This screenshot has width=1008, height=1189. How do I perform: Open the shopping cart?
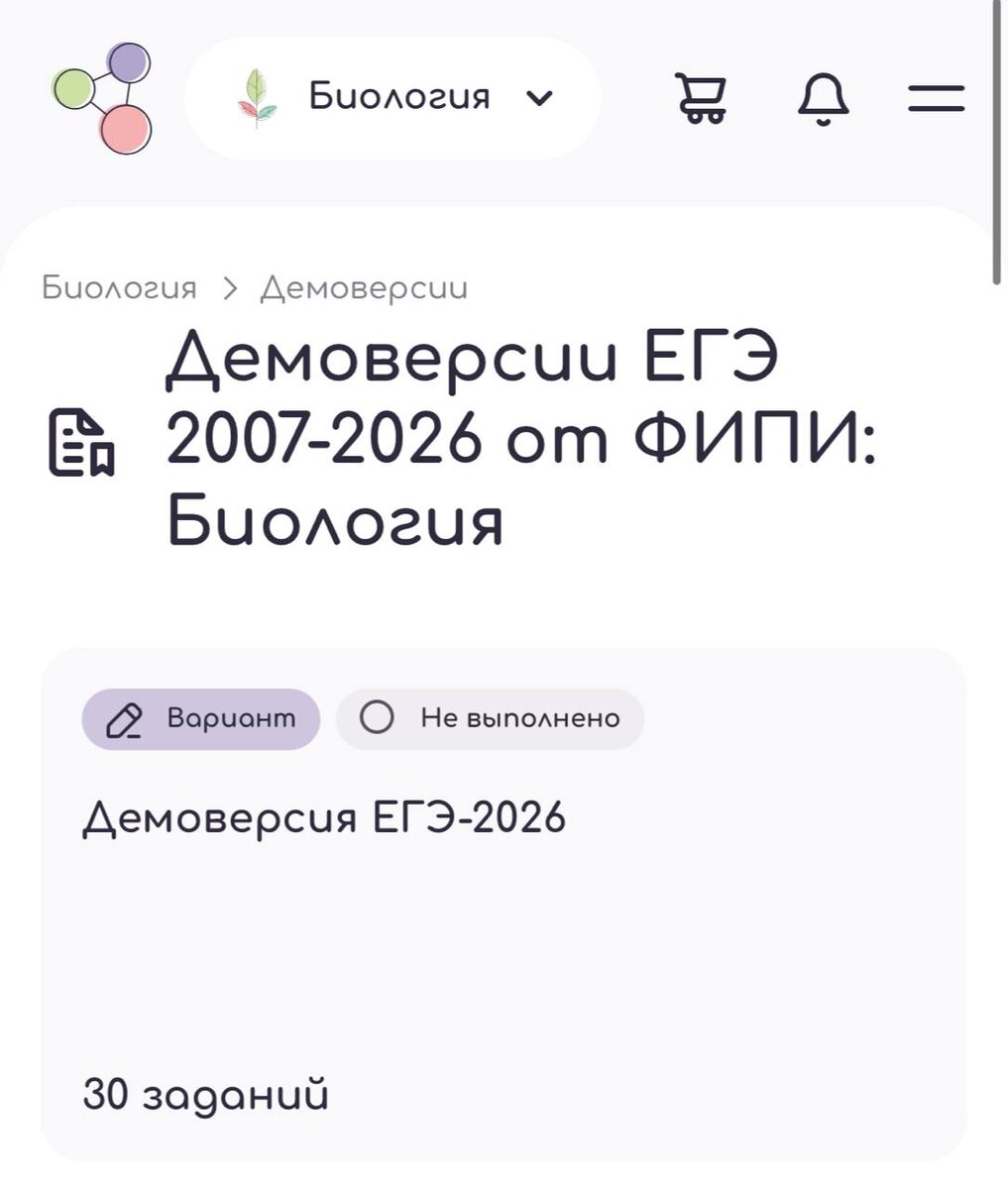pyautogui.click(x=701, y=98)
